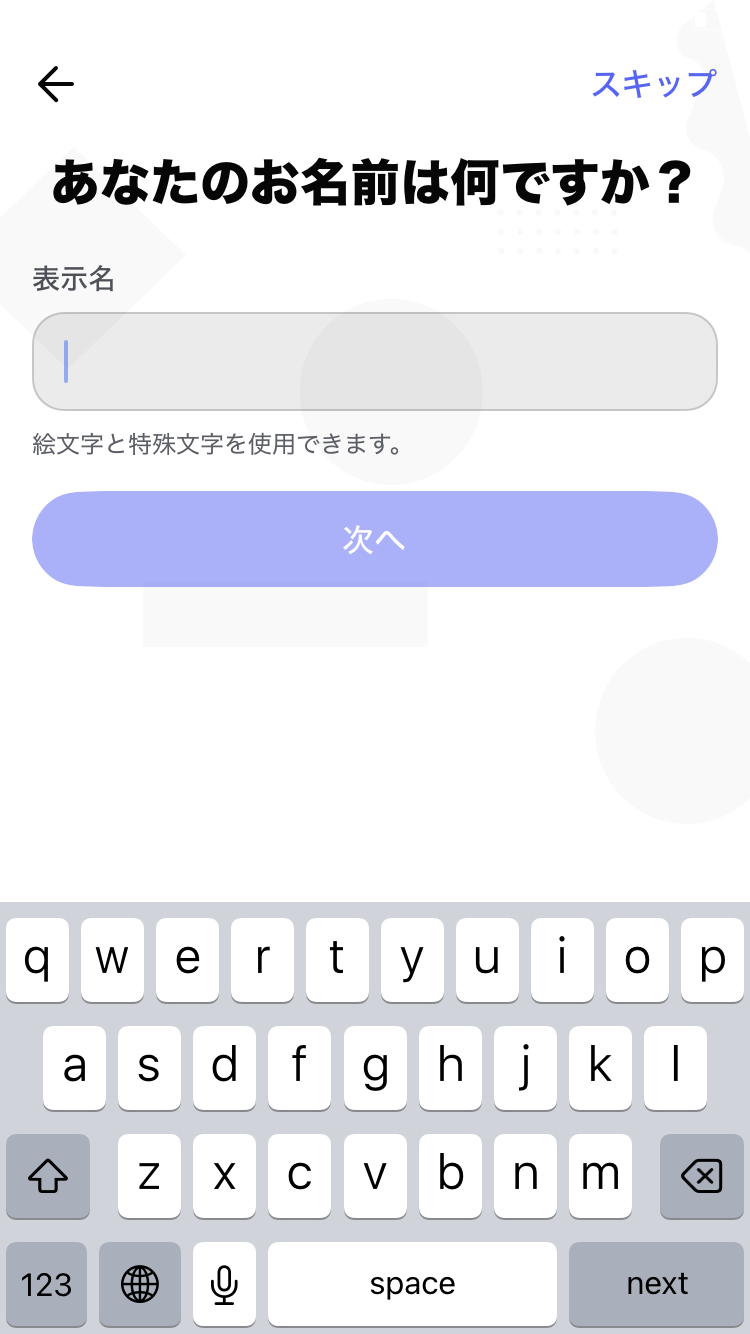Start dictation with the microphone key
The height and width of the screenshot is (1334, 750).
[x=224, y=1283]
